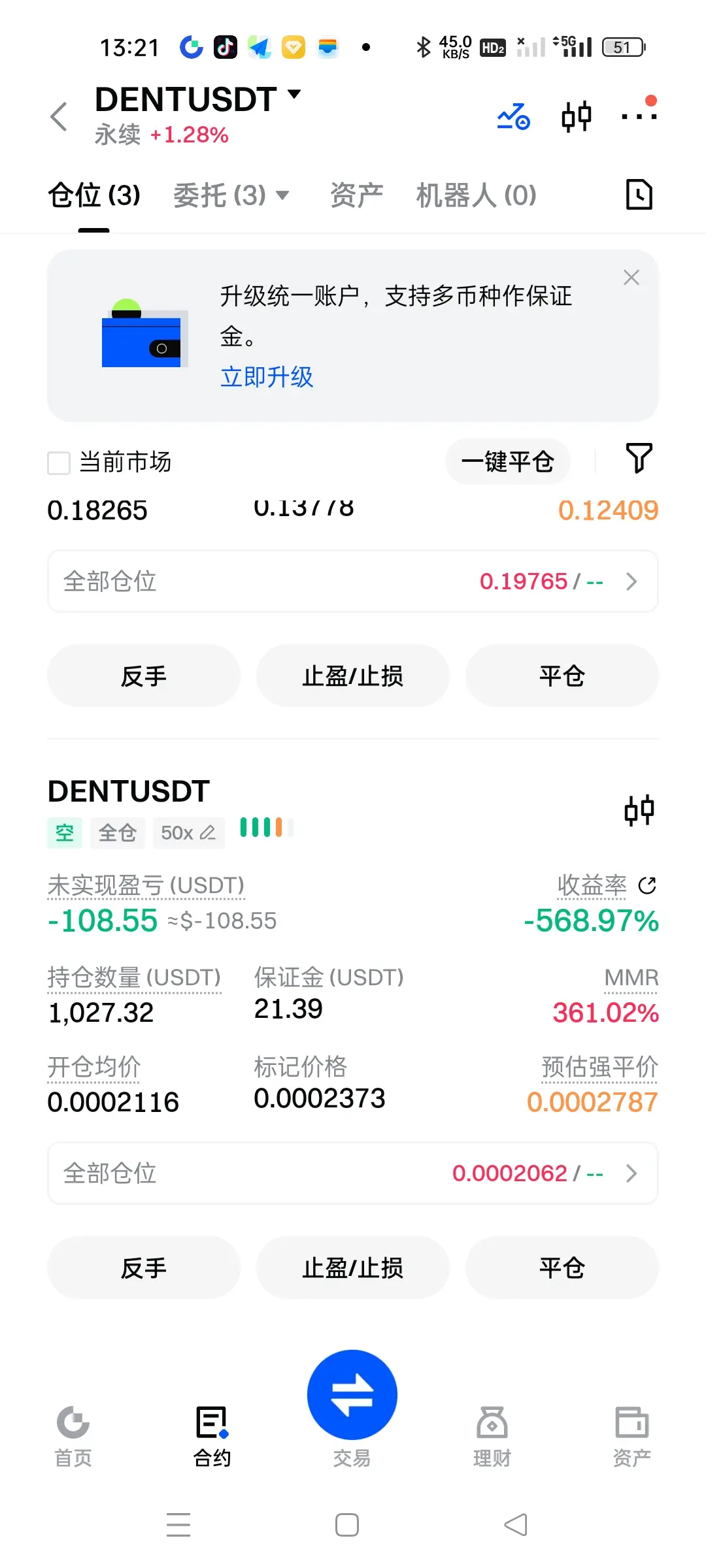Open the positions filter funnel icon

coord(639,458)
